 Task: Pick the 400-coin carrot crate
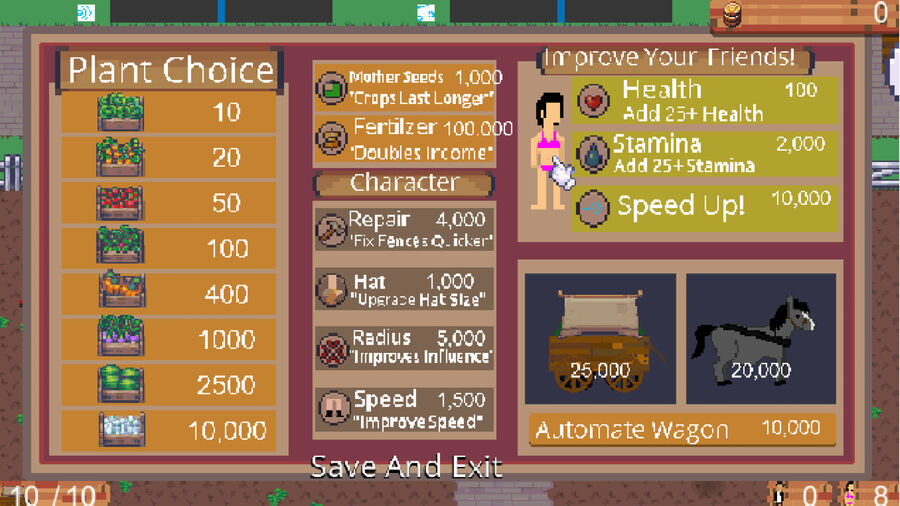pyautogui.click(x=169, y=294)
